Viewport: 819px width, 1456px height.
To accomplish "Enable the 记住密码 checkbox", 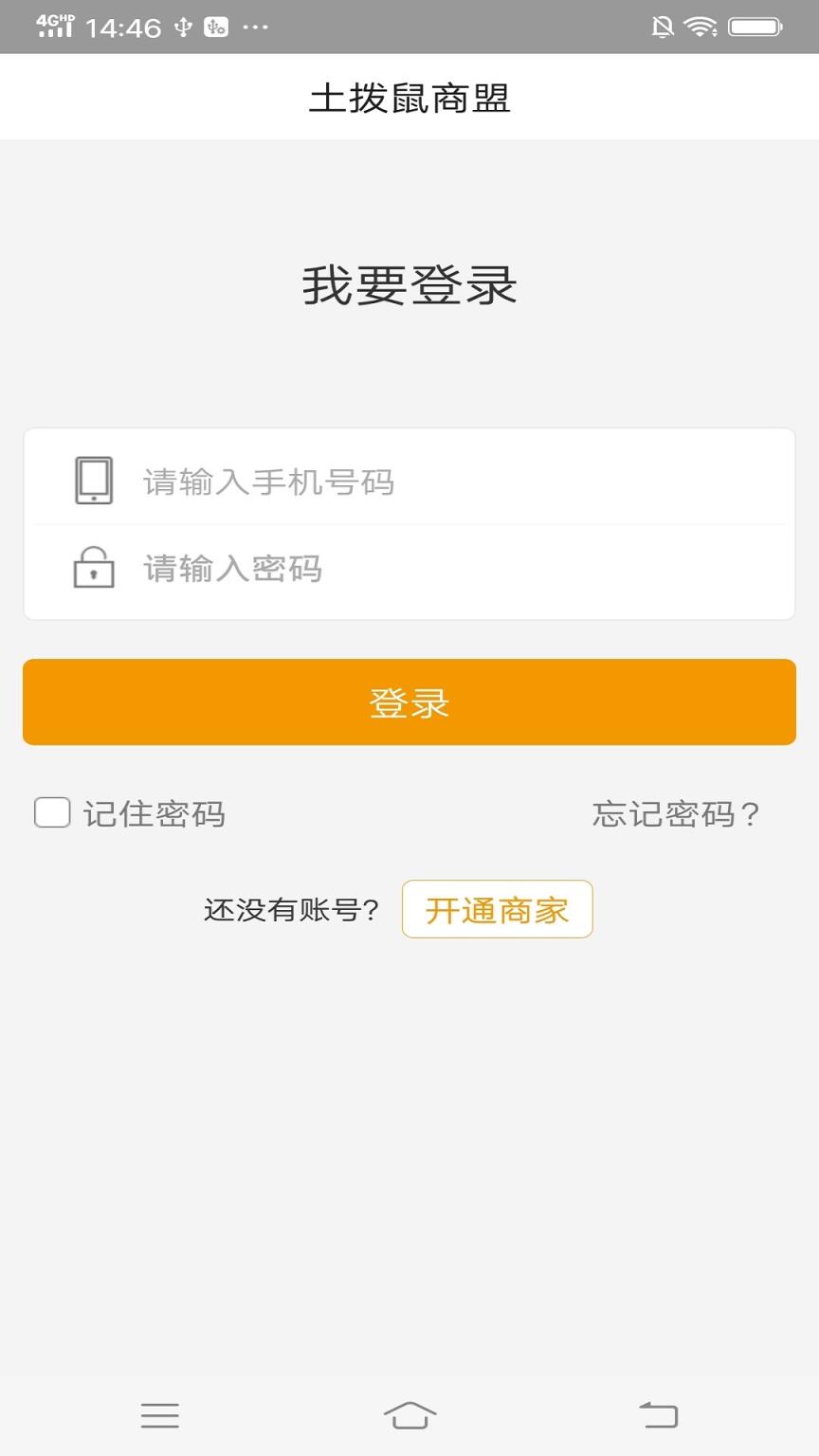I will pos(51,812).
